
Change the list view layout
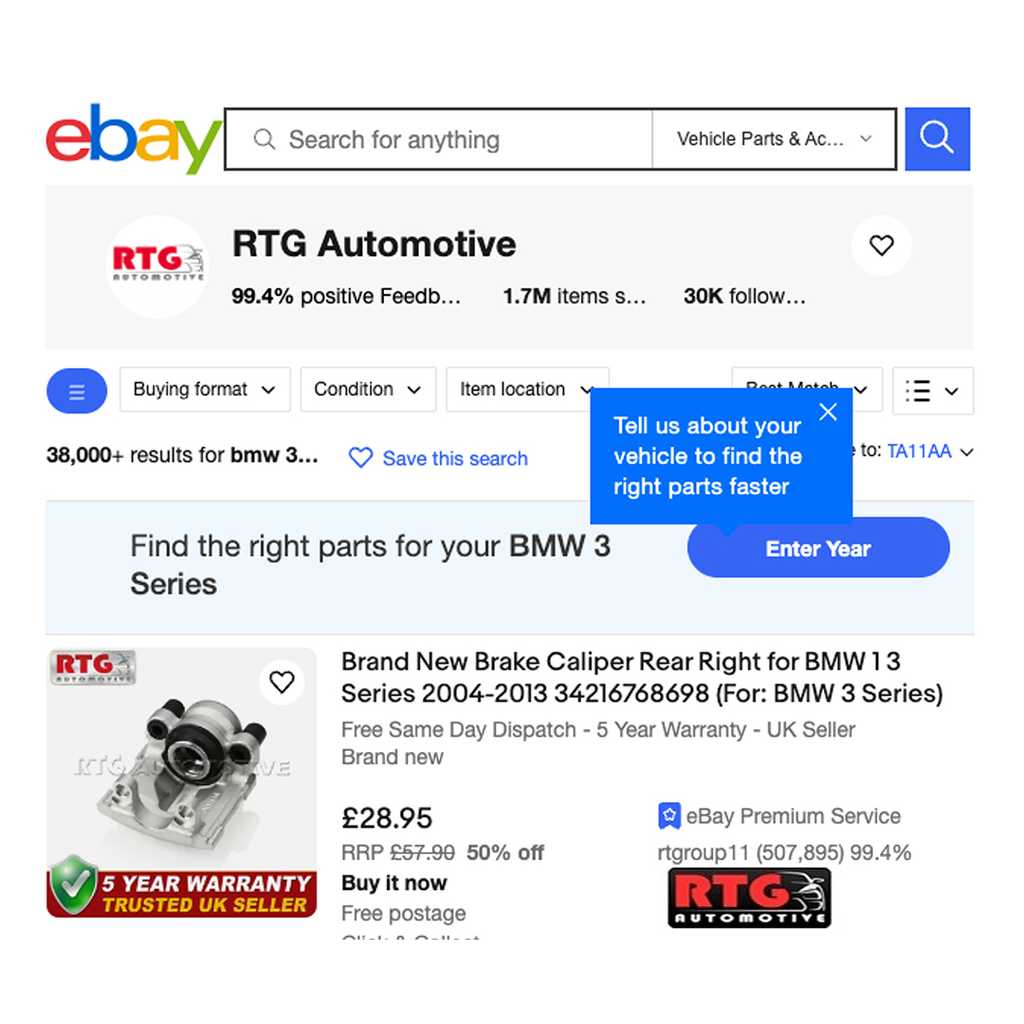931,391
